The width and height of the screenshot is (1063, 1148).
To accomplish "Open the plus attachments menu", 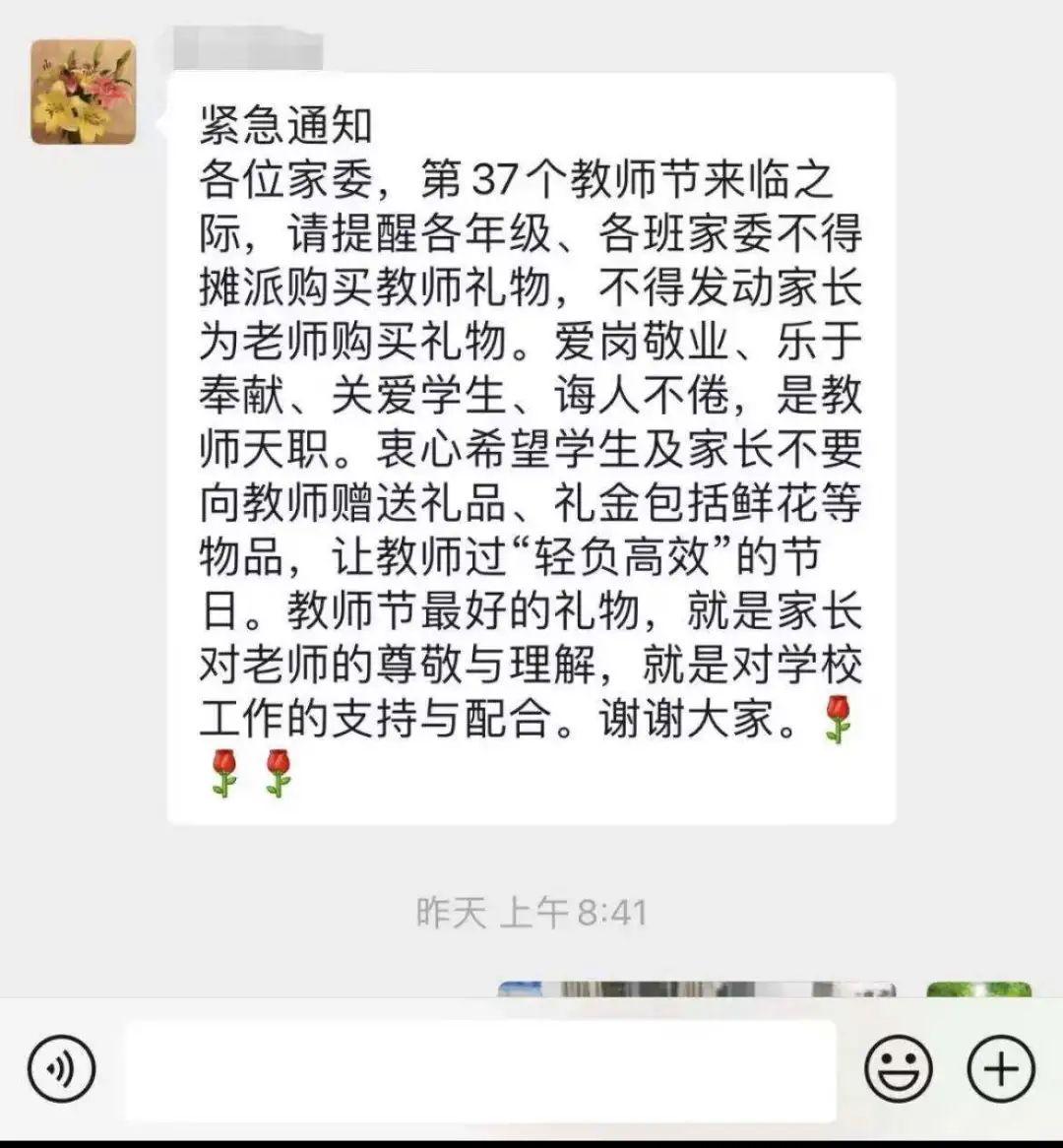I will (1001, 1069).
